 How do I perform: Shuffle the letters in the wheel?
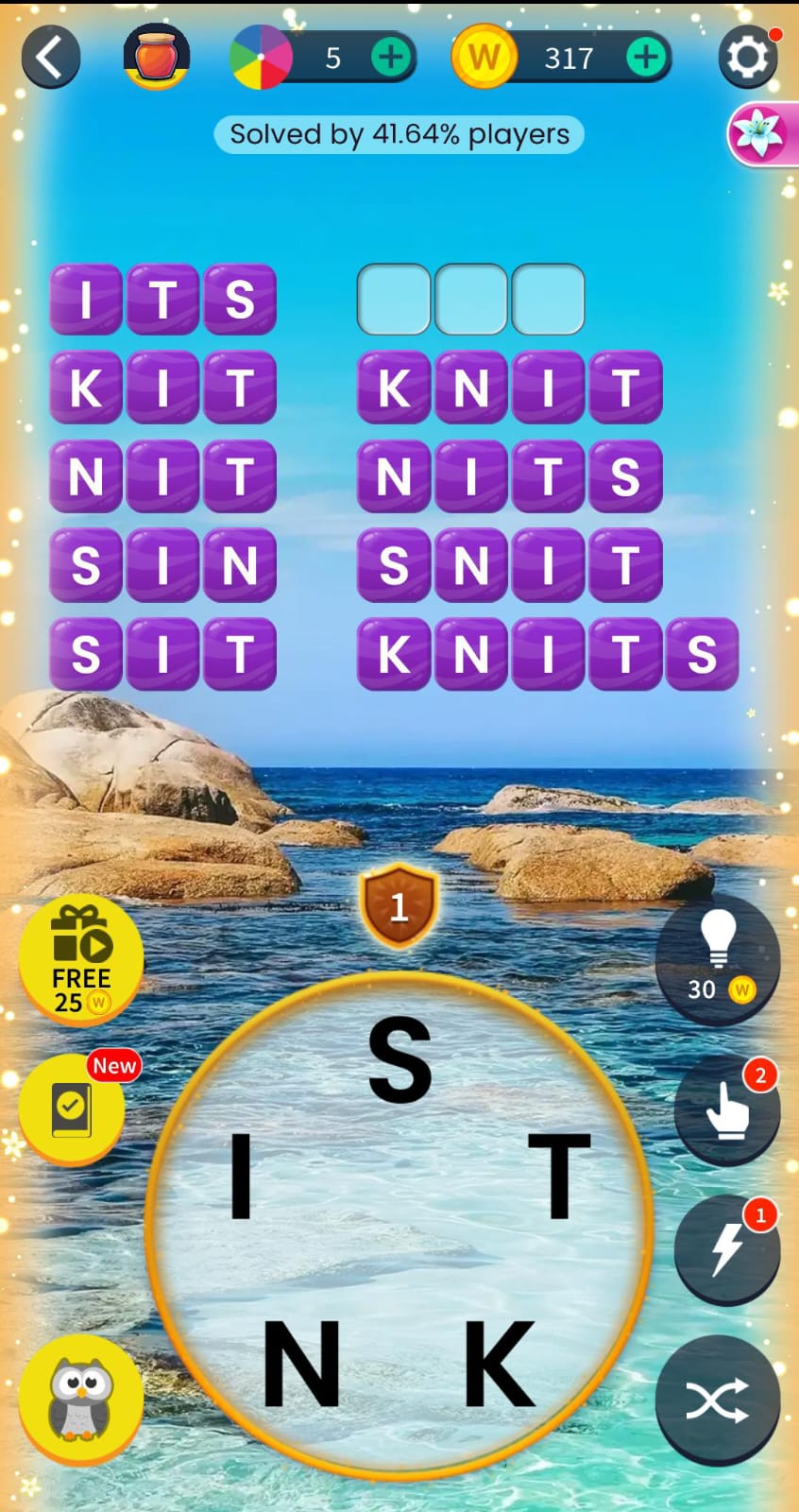[x=718, y=1400]
